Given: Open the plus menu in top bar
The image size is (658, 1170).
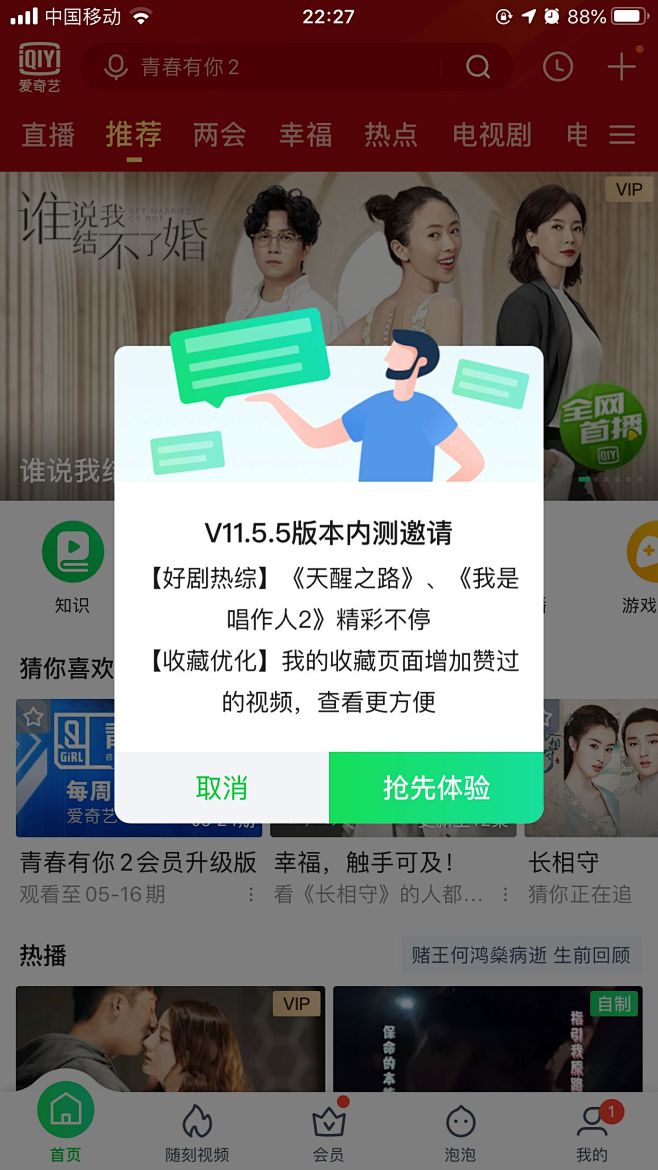Looking at the screenshot, I should click(x=621, y=67).
